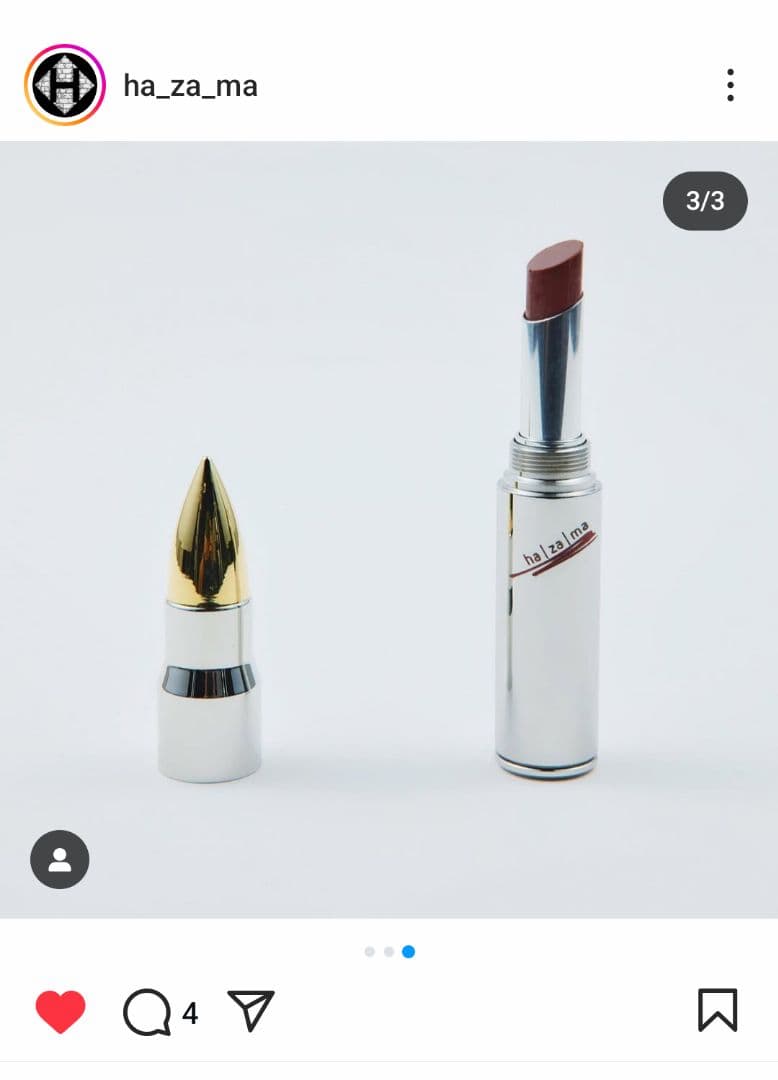The image size is (778, 1080).
Task: Share this post via paper plane icon
Action: coord(251,1011)
